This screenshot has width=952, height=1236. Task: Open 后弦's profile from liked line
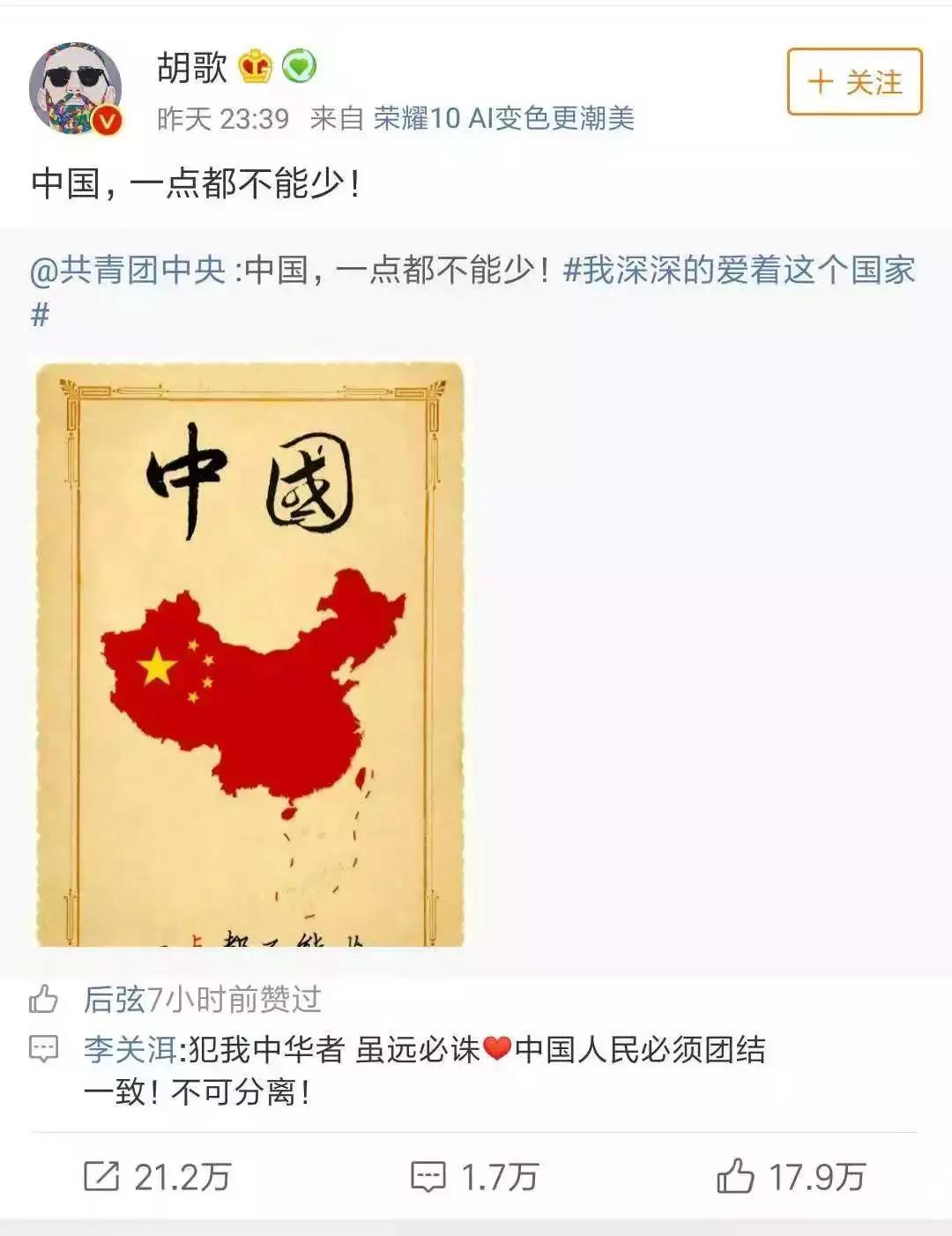114,1000
